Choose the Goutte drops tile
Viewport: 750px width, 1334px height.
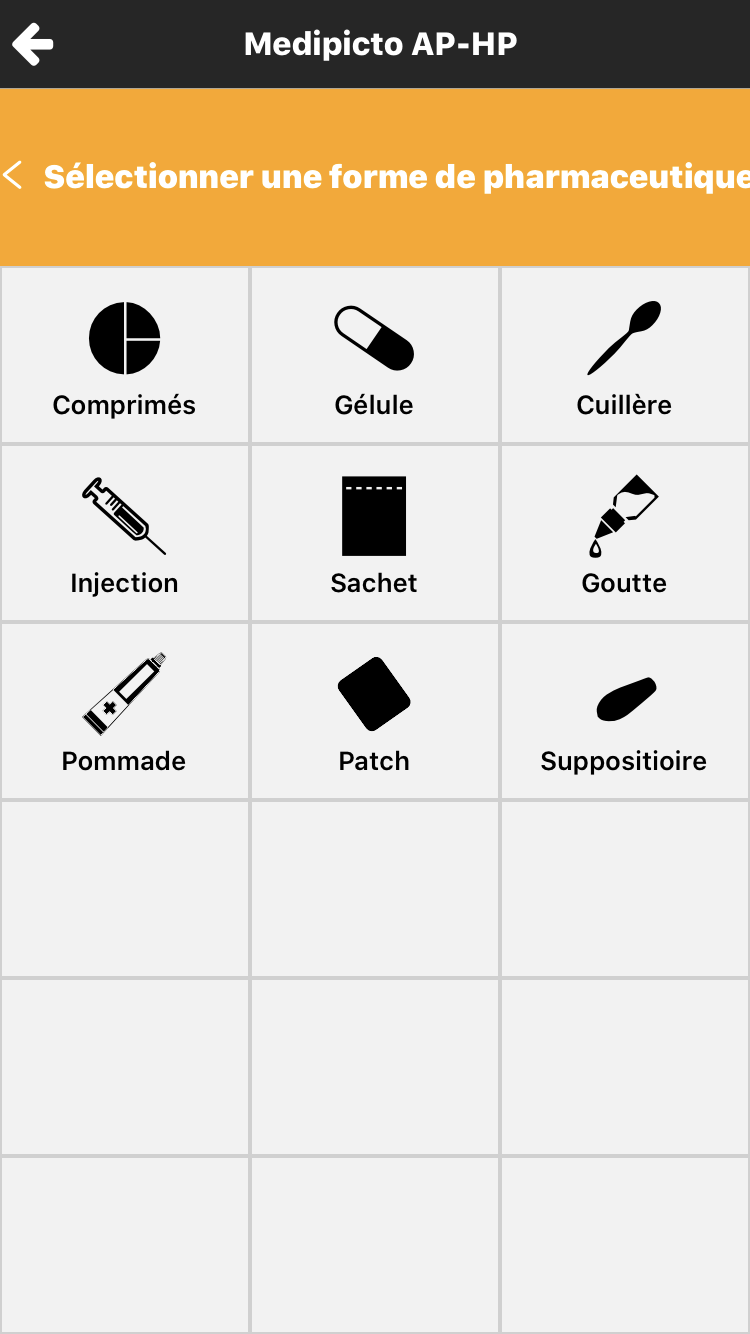click(x=624, y=534)
